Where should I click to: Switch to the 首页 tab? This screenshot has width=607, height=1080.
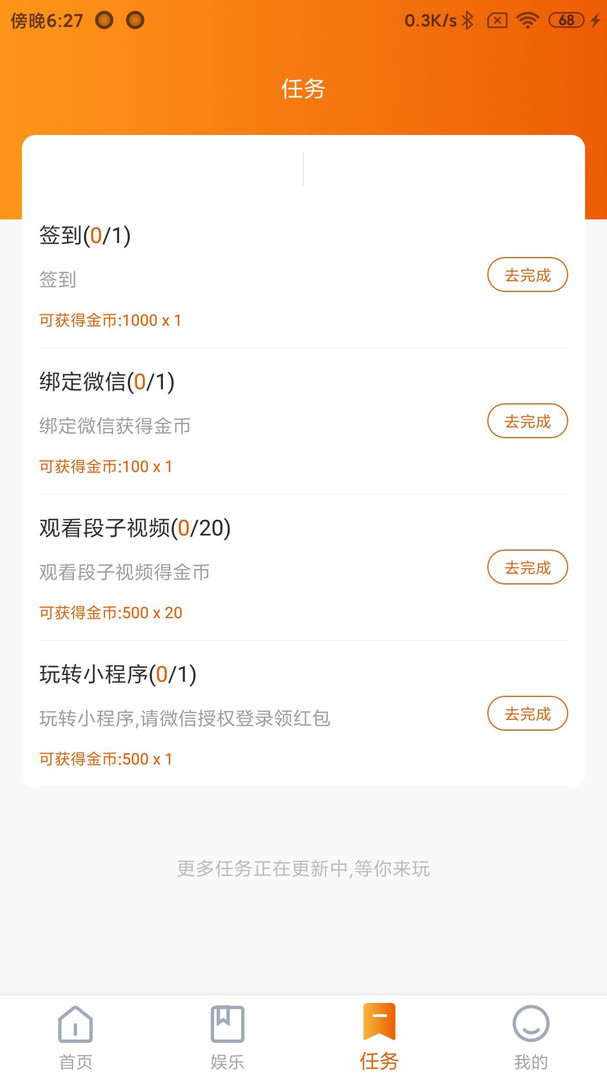coord(76,1037)
